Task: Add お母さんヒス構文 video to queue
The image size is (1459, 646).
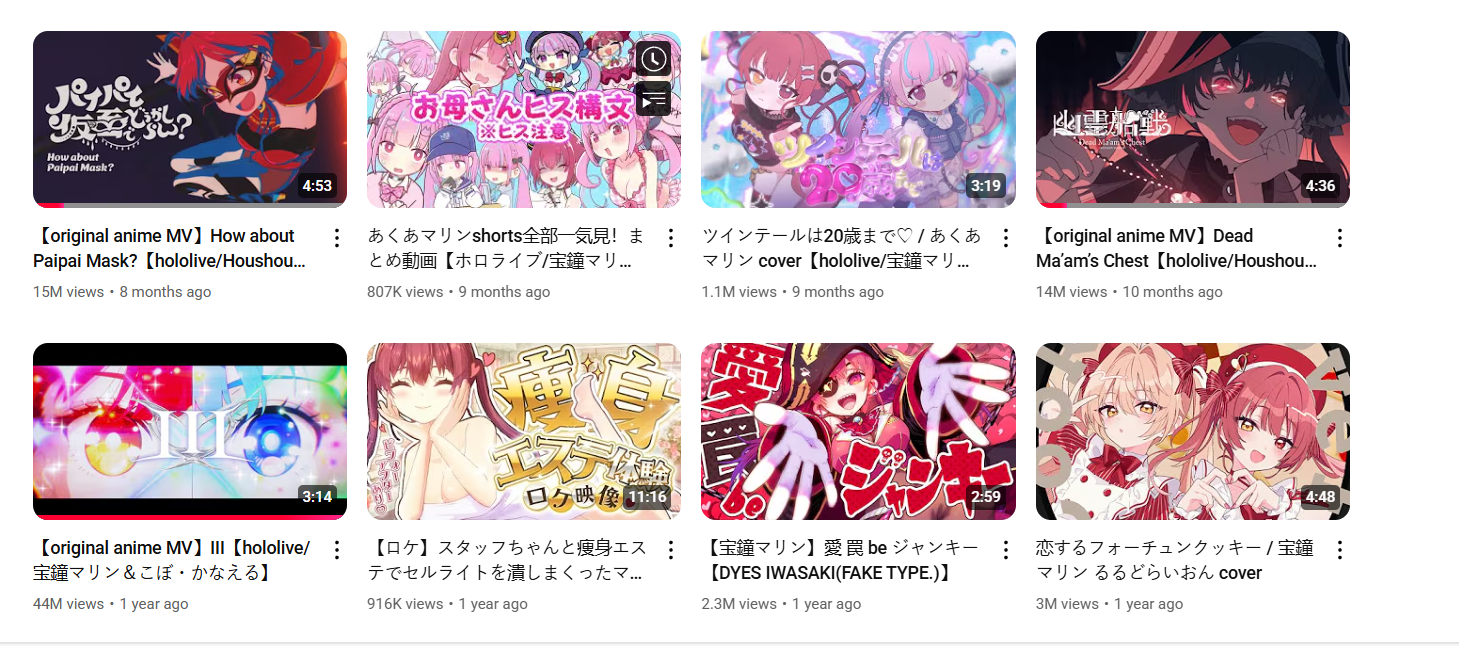Action: (x=653, y=99)
